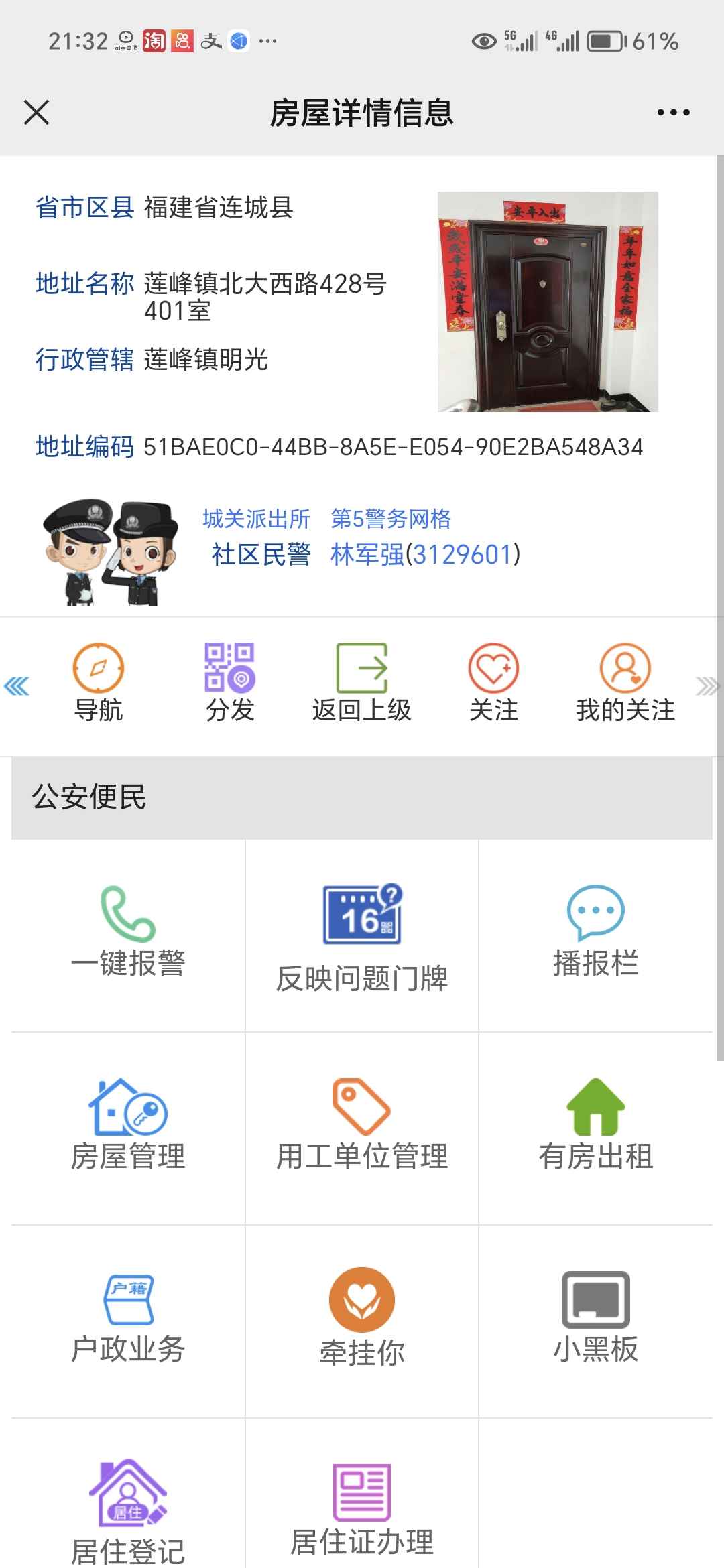The height and width of the screenshot is (1568, 724).
Task: Close the 房屋详情信息 page
Action: 37,113
